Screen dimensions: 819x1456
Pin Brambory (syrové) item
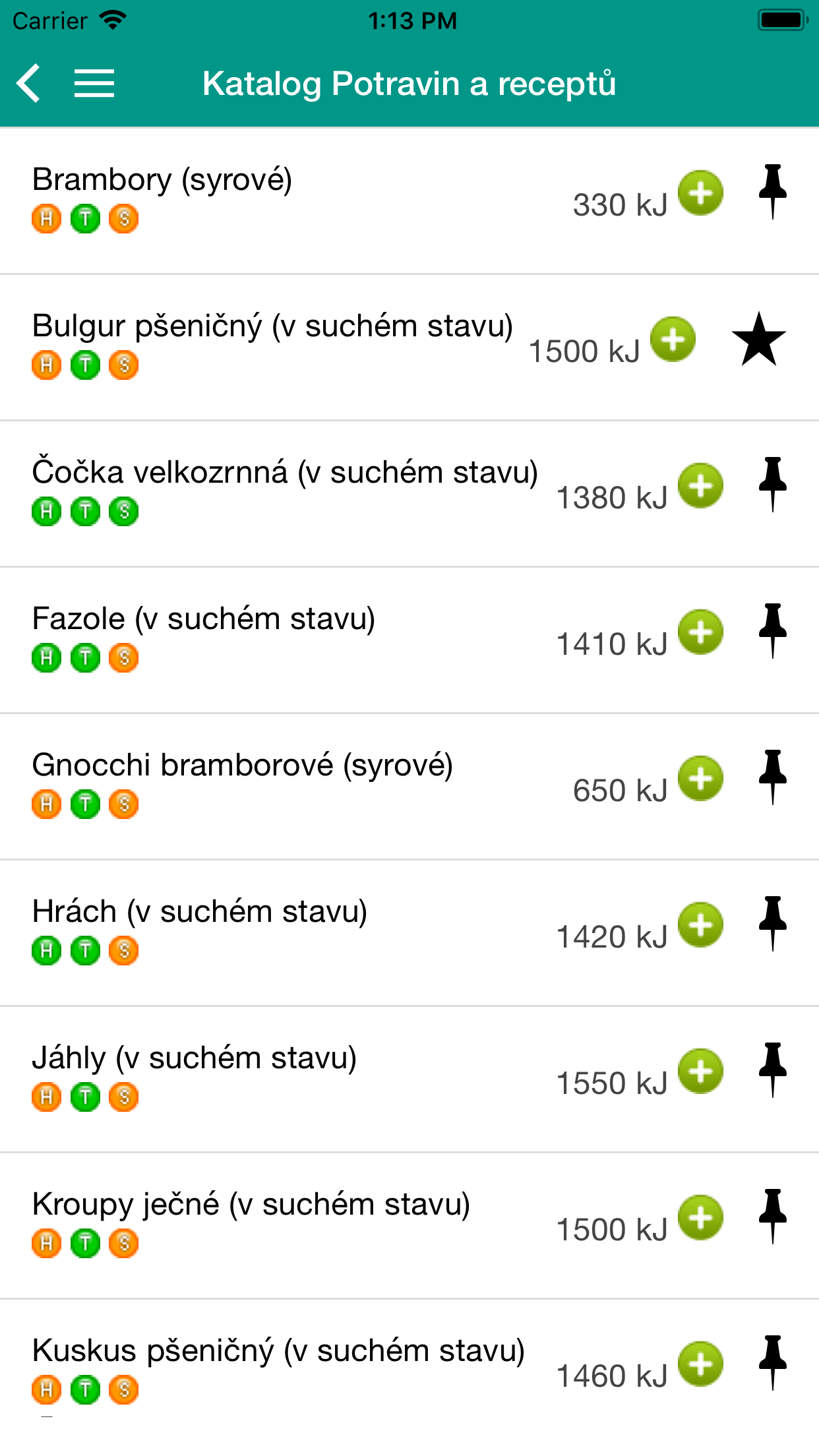pos(772,191)
